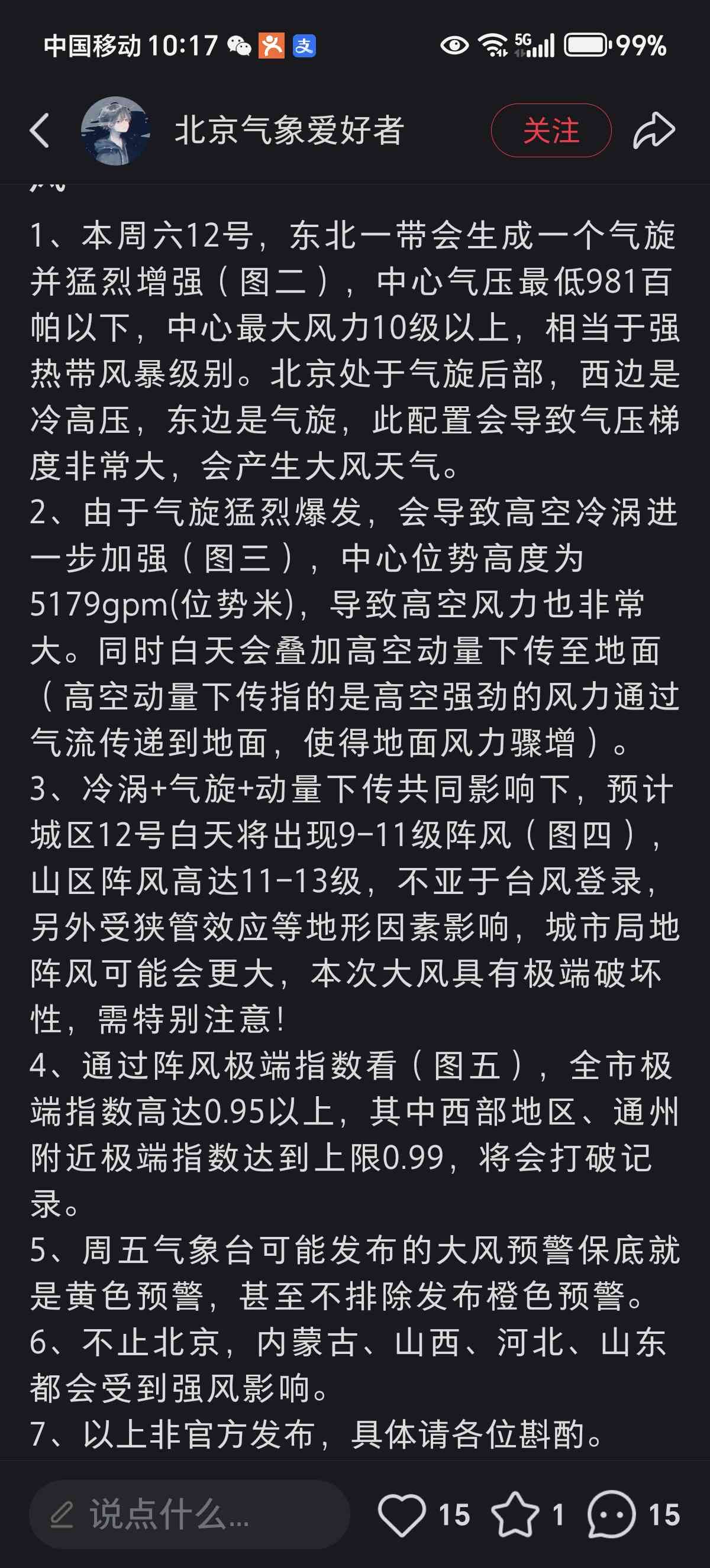710x1568 pixels.
Task: Open the author's profile avatar
Action: [x=115, y=130]
